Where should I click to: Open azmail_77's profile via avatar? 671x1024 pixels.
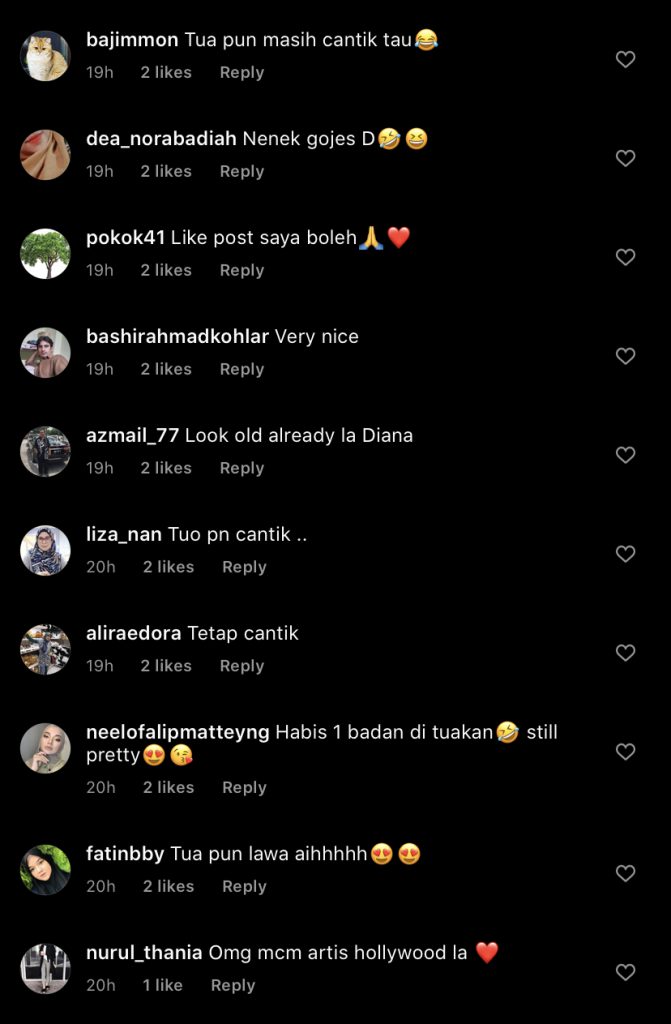(x=46, y=451)
